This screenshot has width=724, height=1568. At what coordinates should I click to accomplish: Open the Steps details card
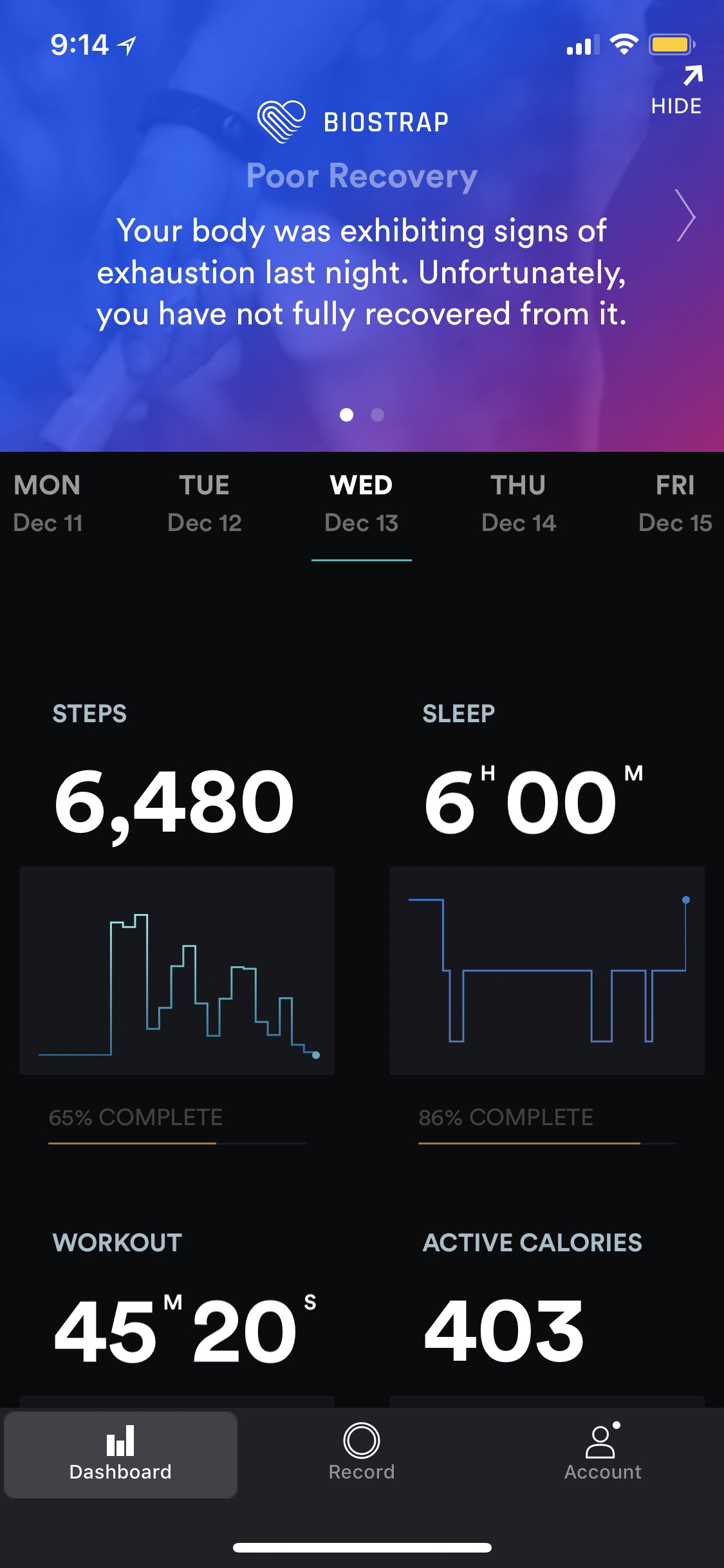(177, 970)
